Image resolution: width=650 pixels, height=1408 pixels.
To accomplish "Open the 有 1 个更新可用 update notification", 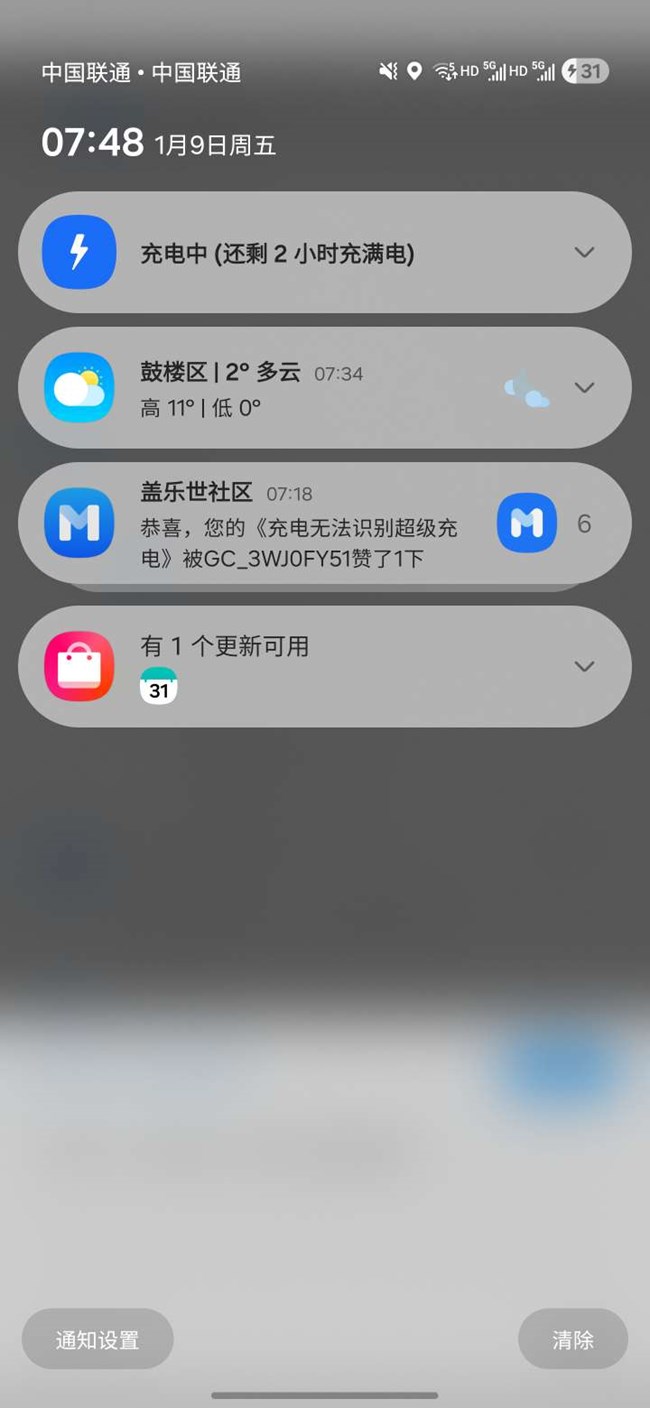I will coord(300,665).
